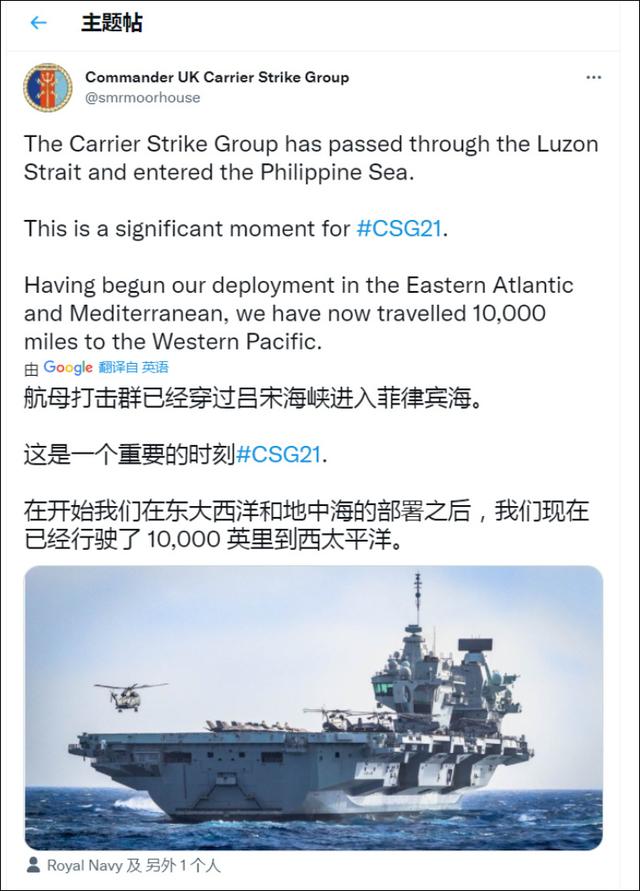Open the @smrmoorhouse profile handle
The height and width of the screenshot is (891, 640).
[142, 97]
